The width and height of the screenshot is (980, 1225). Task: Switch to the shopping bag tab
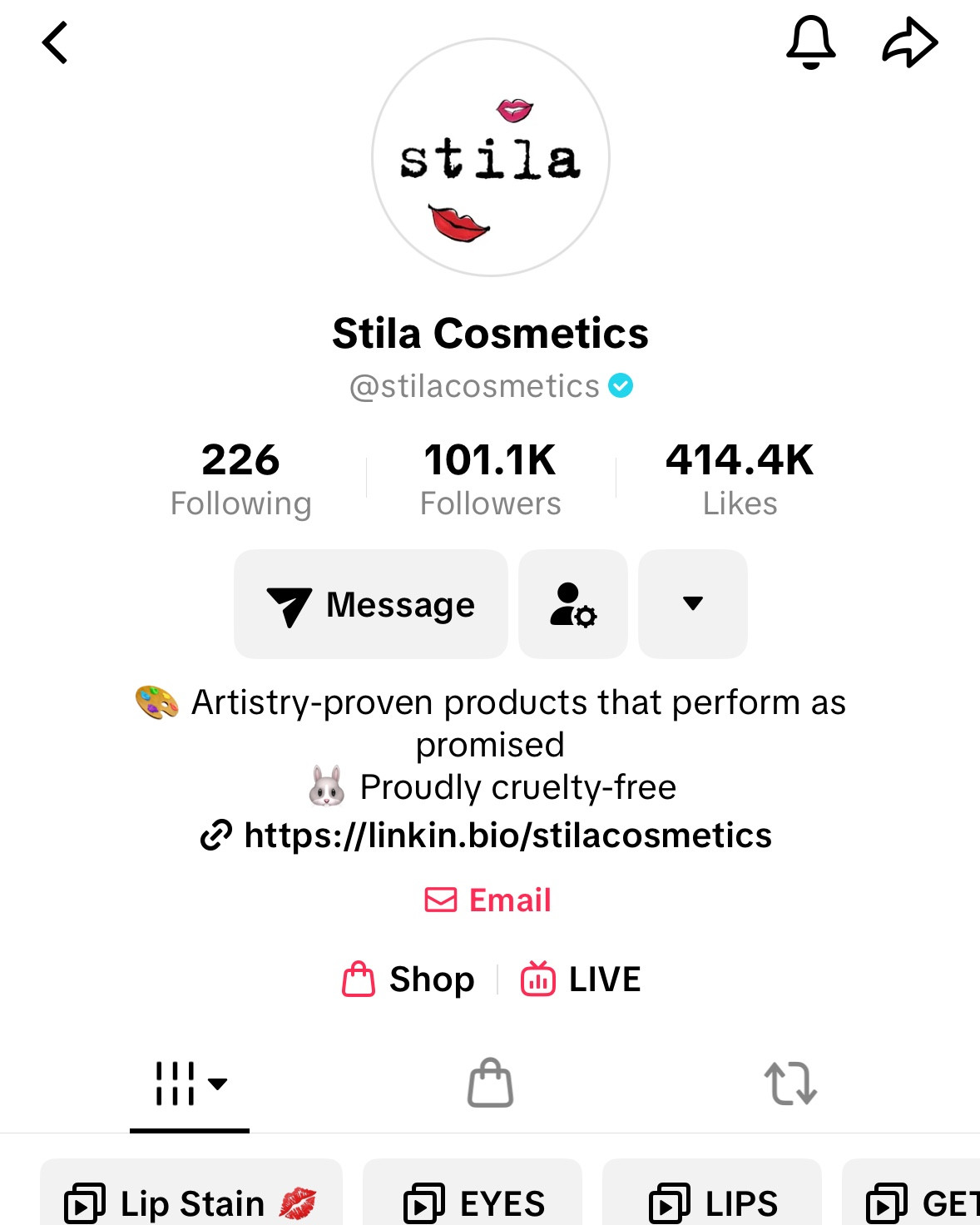tap(489, 1082)
